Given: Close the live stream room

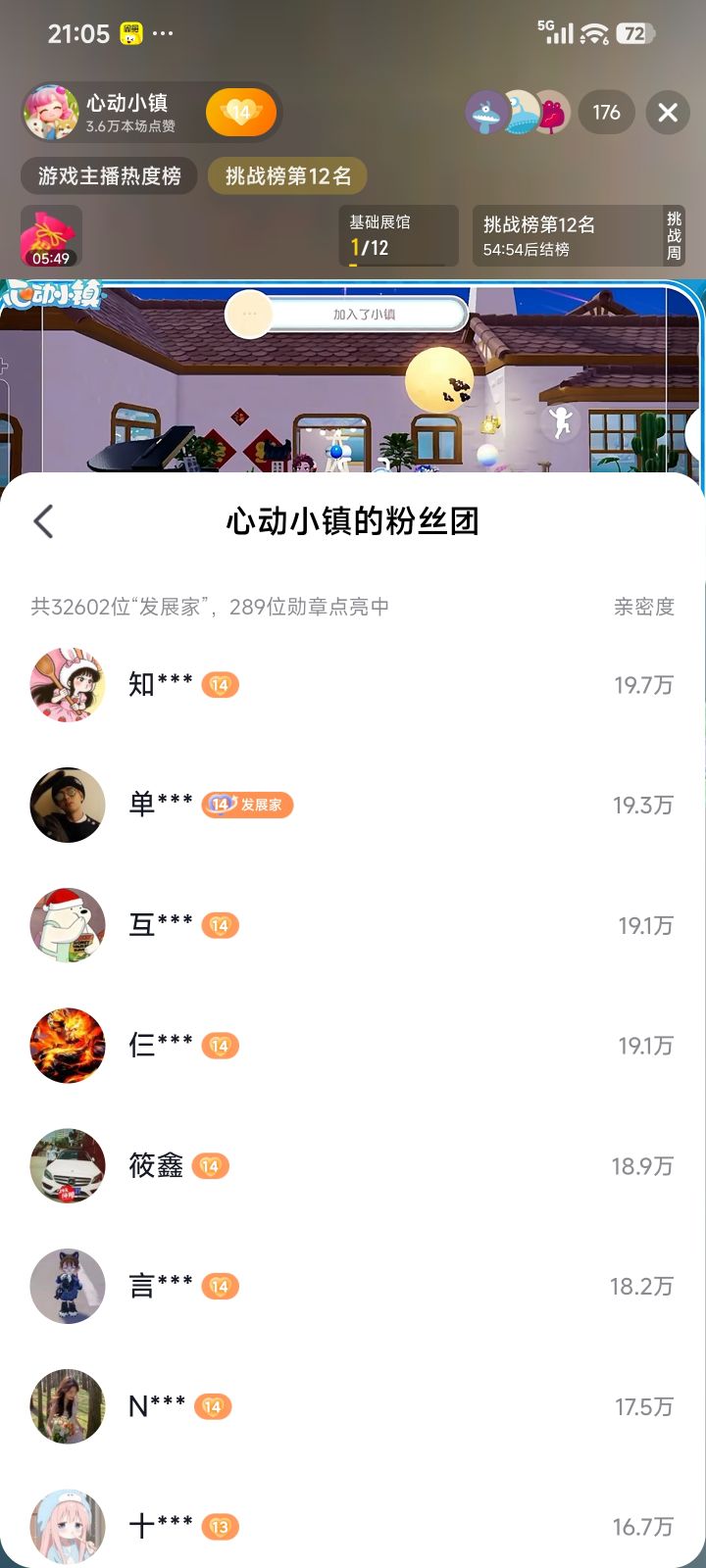Looking at the screenshot, I should pos(668,113).
